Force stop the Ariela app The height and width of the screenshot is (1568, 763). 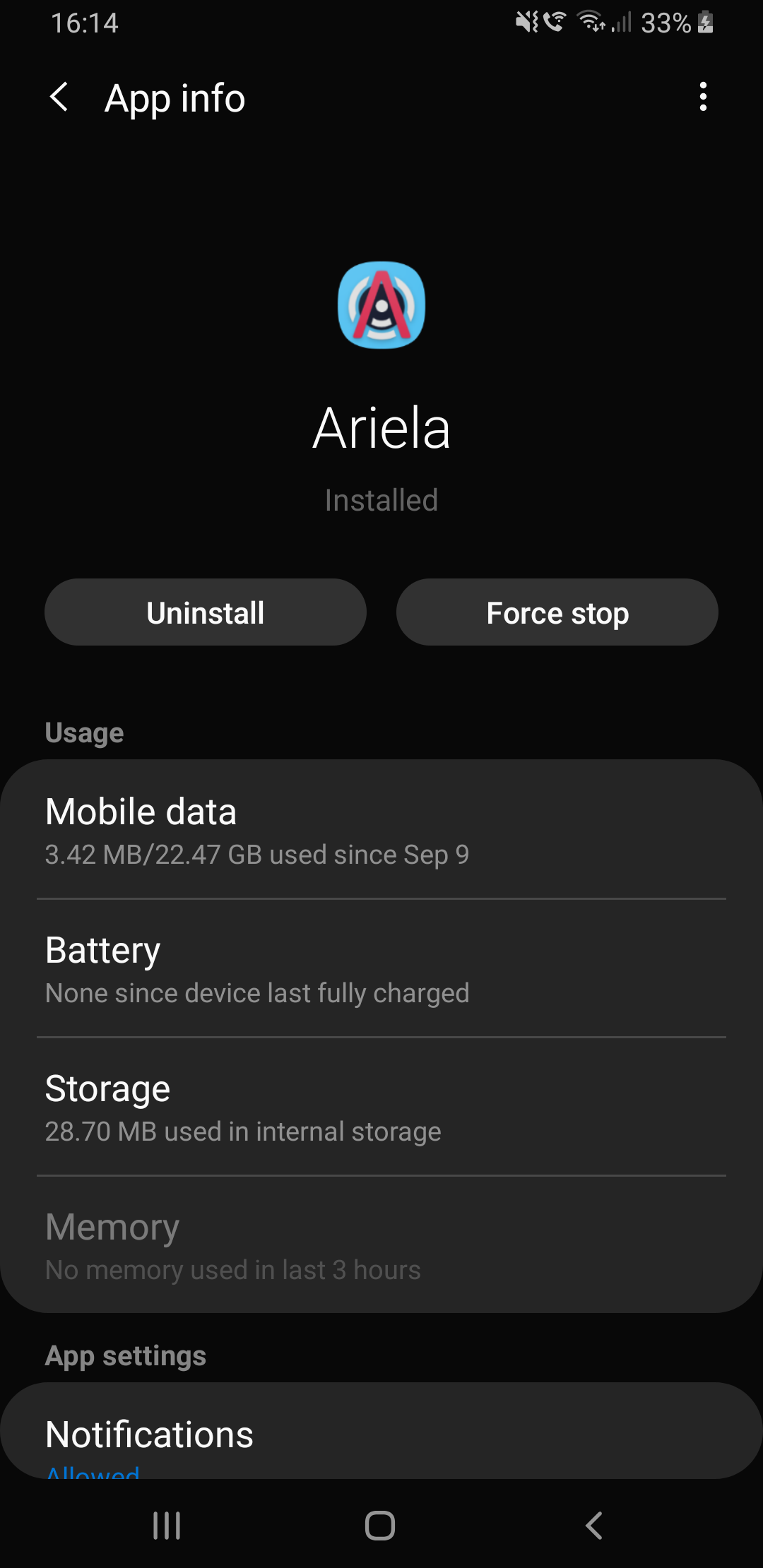point(556,612)
